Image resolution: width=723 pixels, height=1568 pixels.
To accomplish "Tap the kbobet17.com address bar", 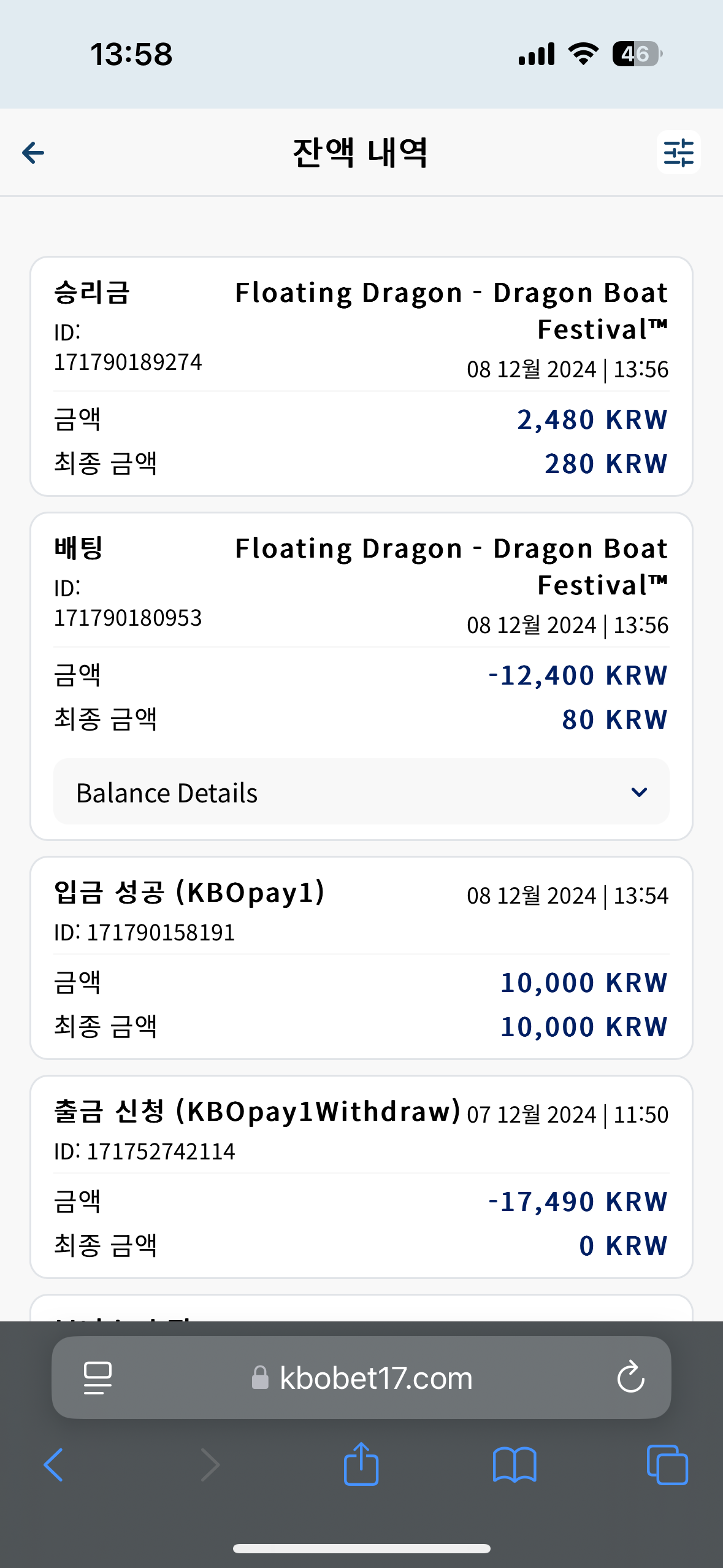I will coord(361,1377).
